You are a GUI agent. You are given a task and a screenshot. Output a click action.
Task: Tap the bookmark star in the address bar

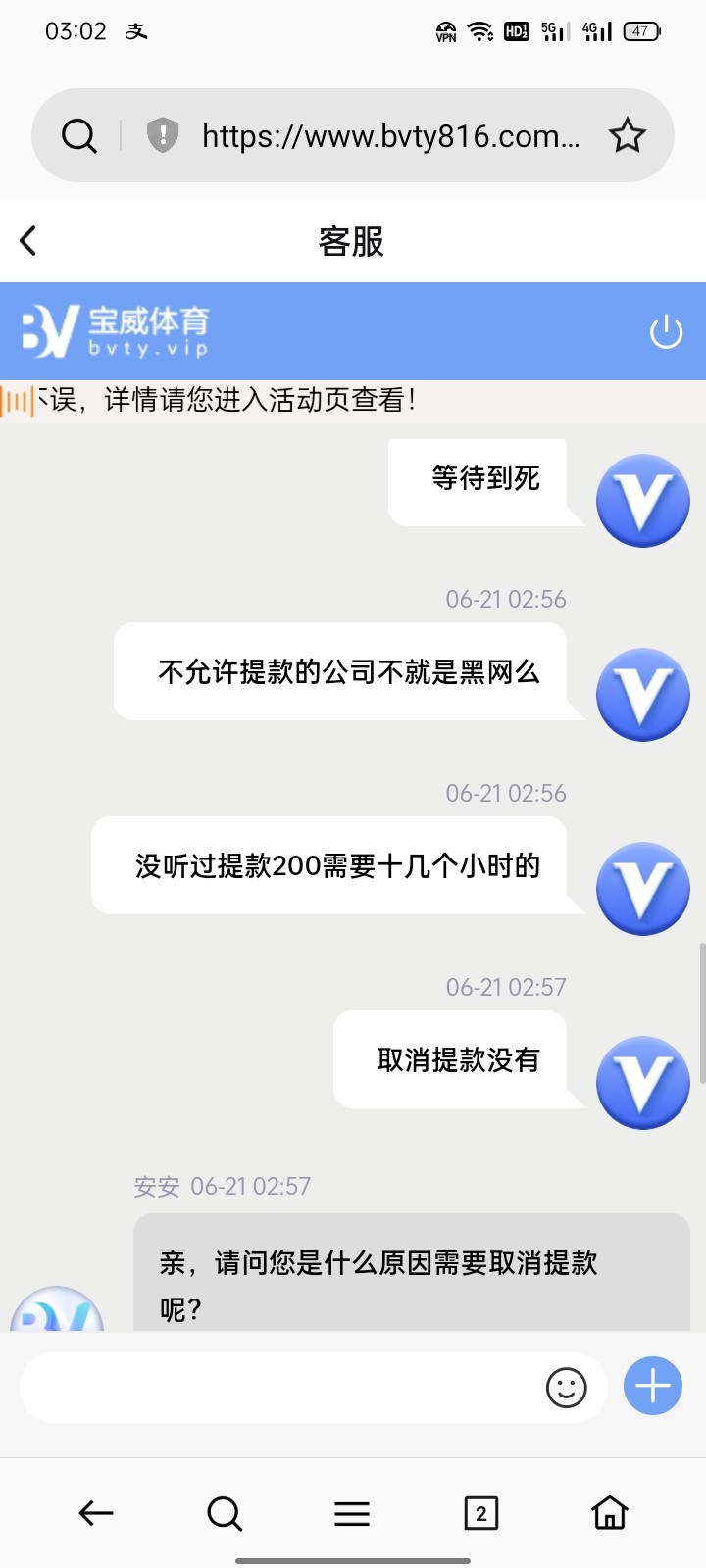[627, 135]
